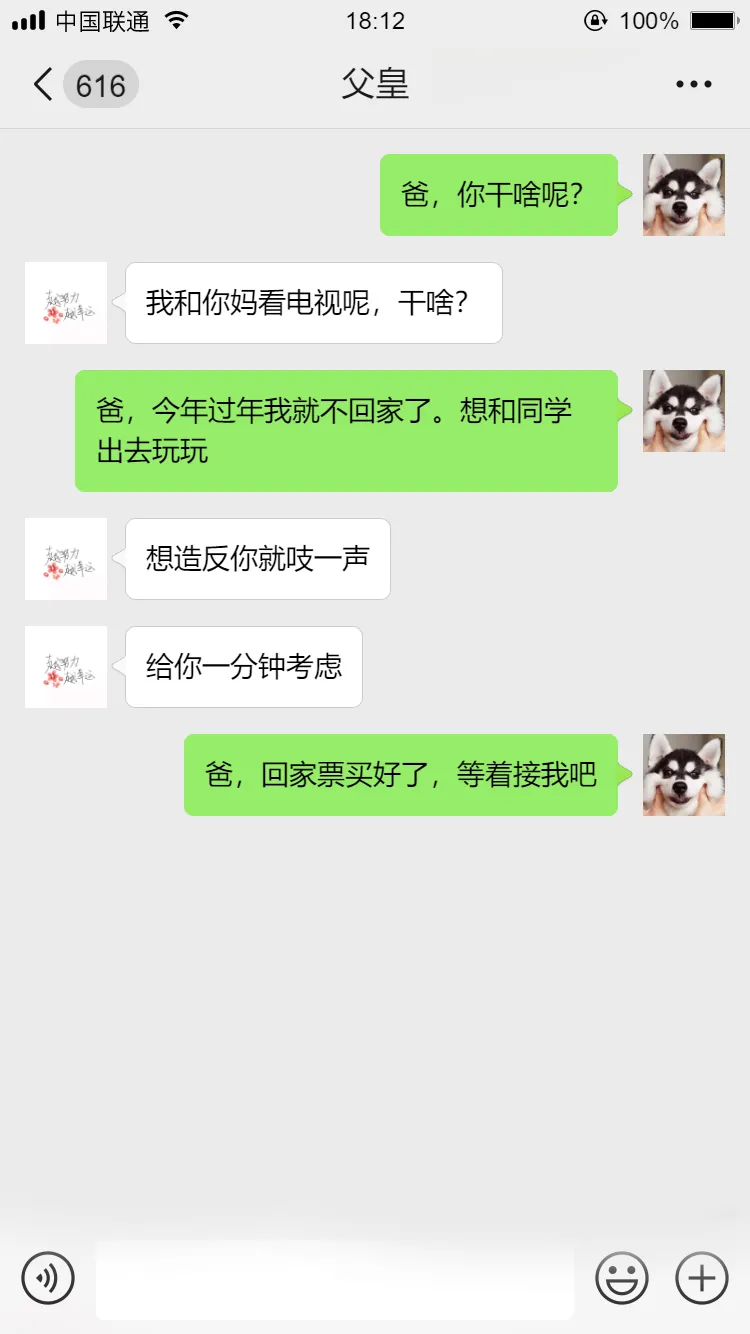This screenshot has height=1334, width=750.
Task: Open father's avatar beside 我和你妈看电视呢
Action: pyautogui.click(x=66, y=303)
